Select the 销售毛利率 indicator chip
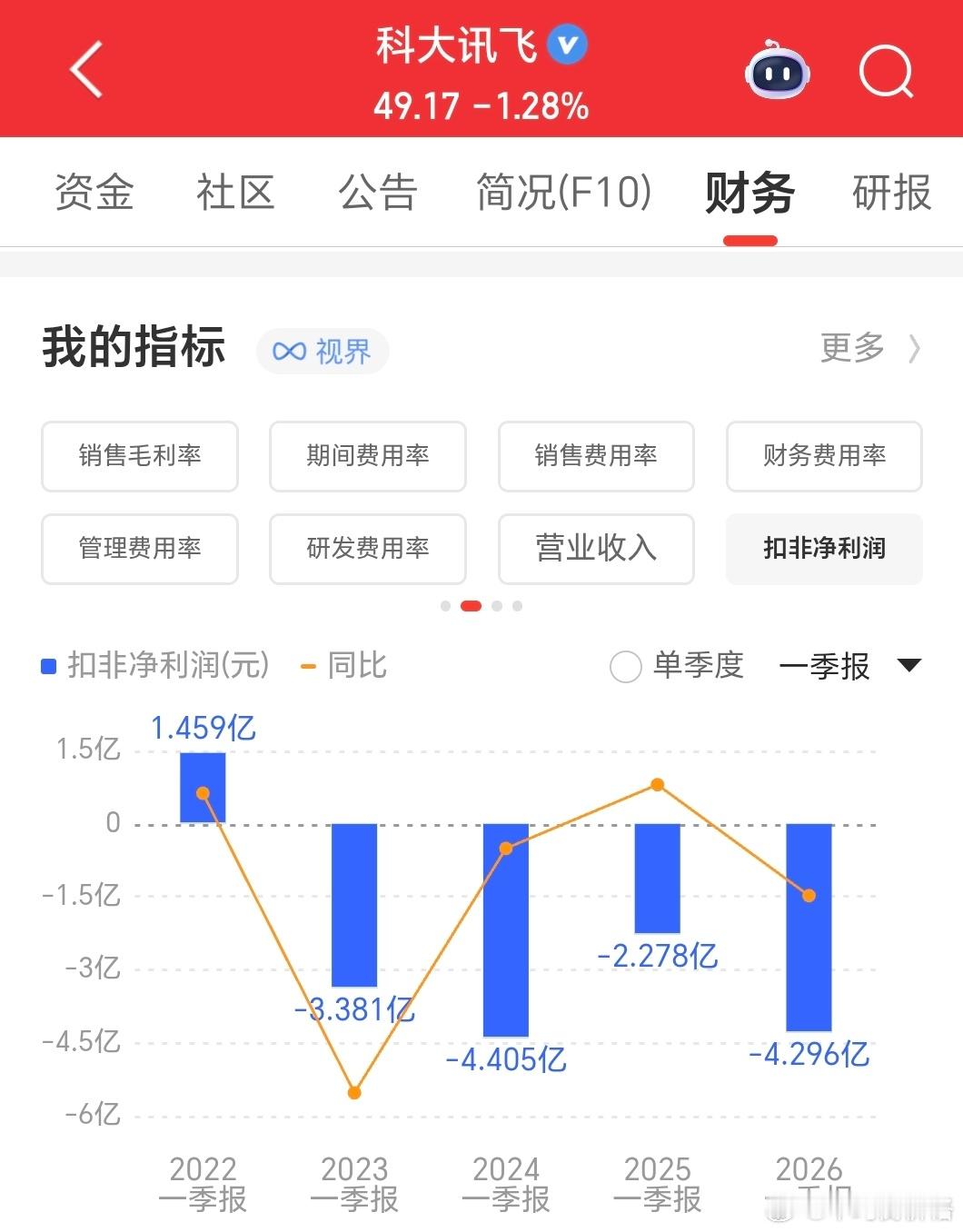 (139, 457)
